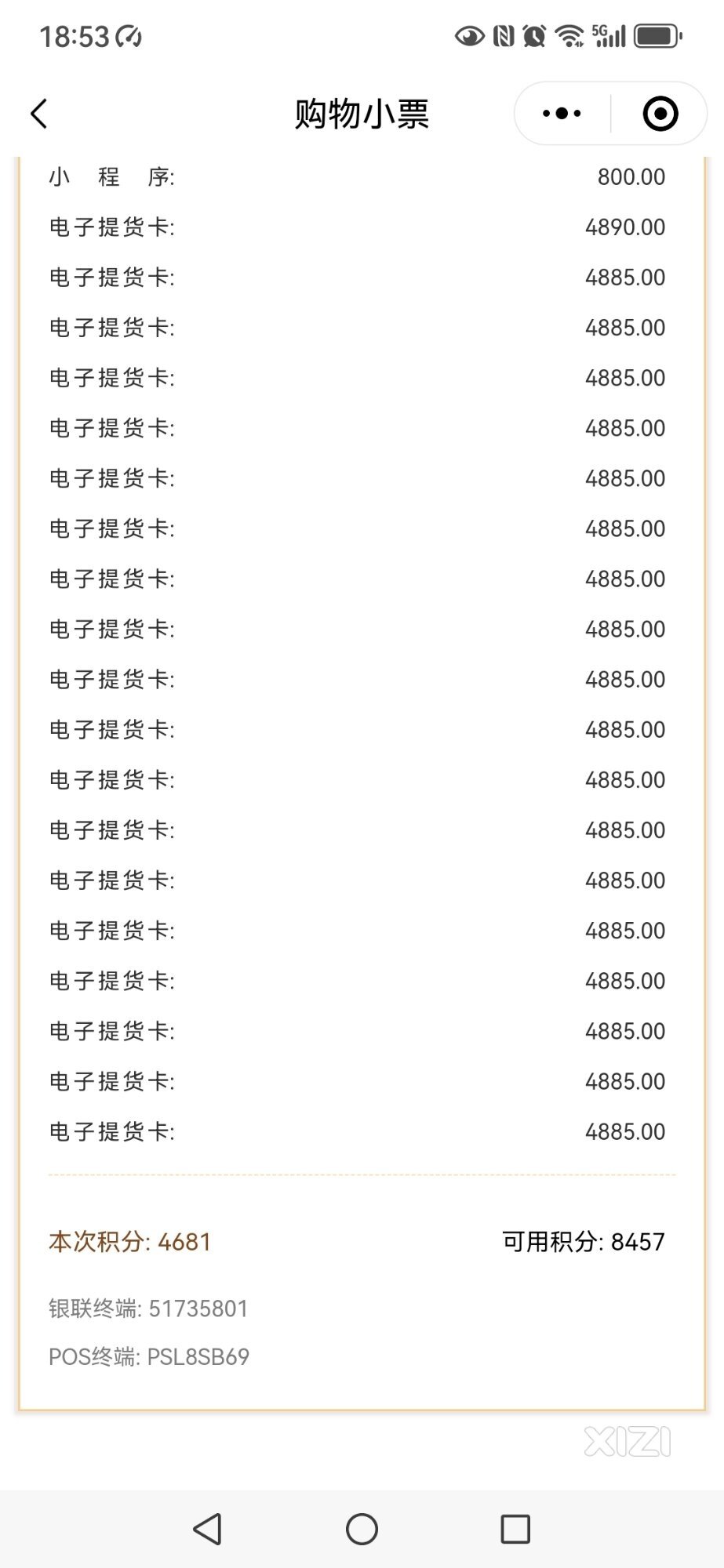Tap the system back navigation button

[208, 1529]
